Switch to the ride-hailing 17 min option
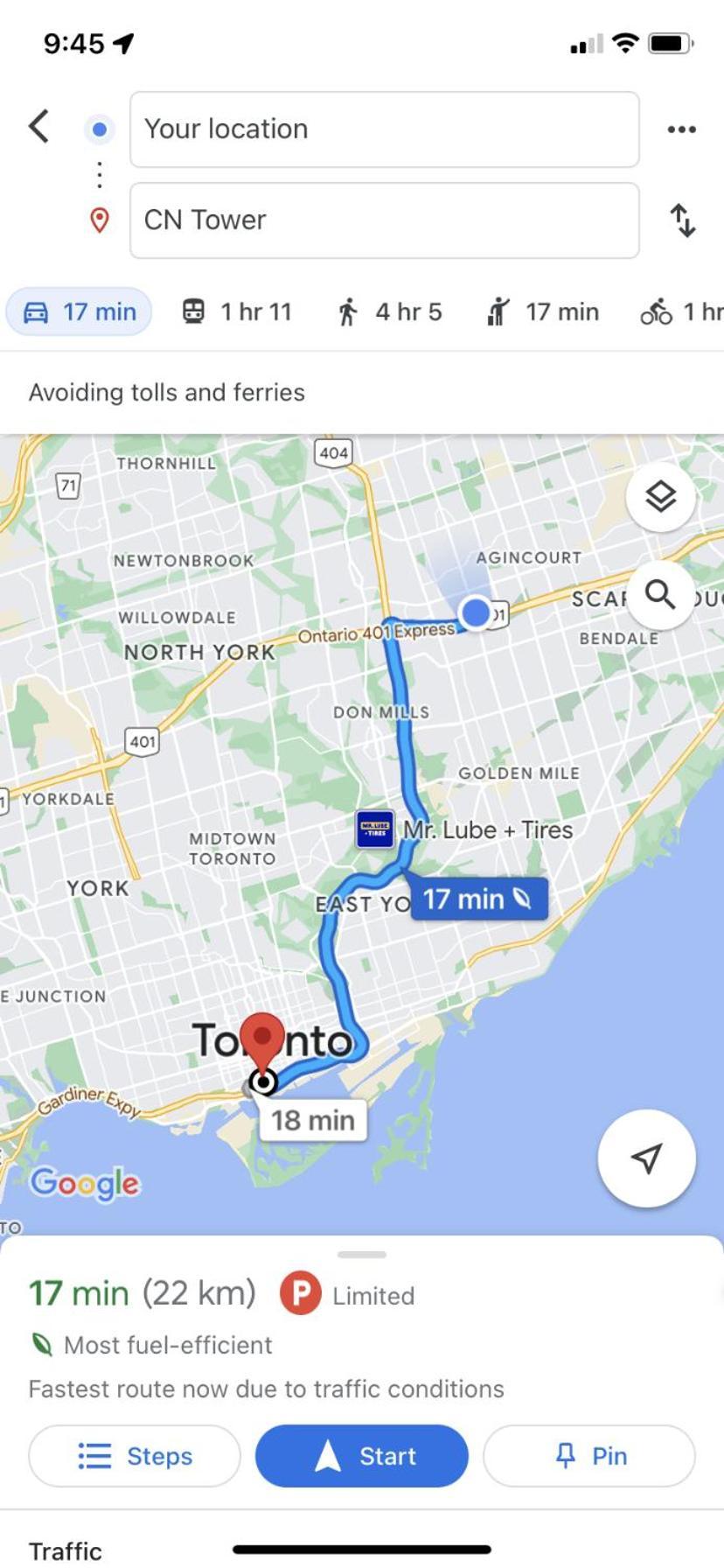The width and height of the screenshot is (724, 1568). pos(543,312)
